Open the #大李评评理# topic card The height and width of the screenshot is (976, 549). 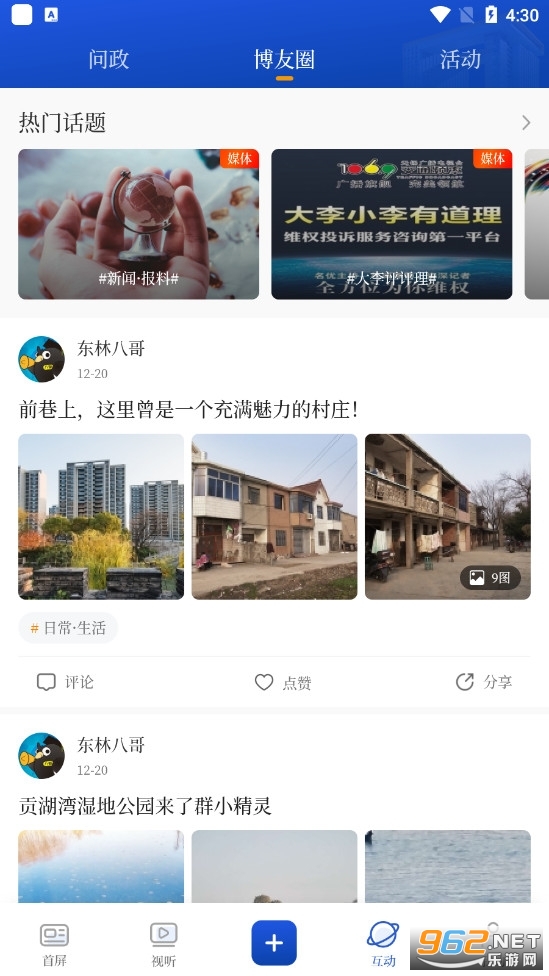(392, 224)
